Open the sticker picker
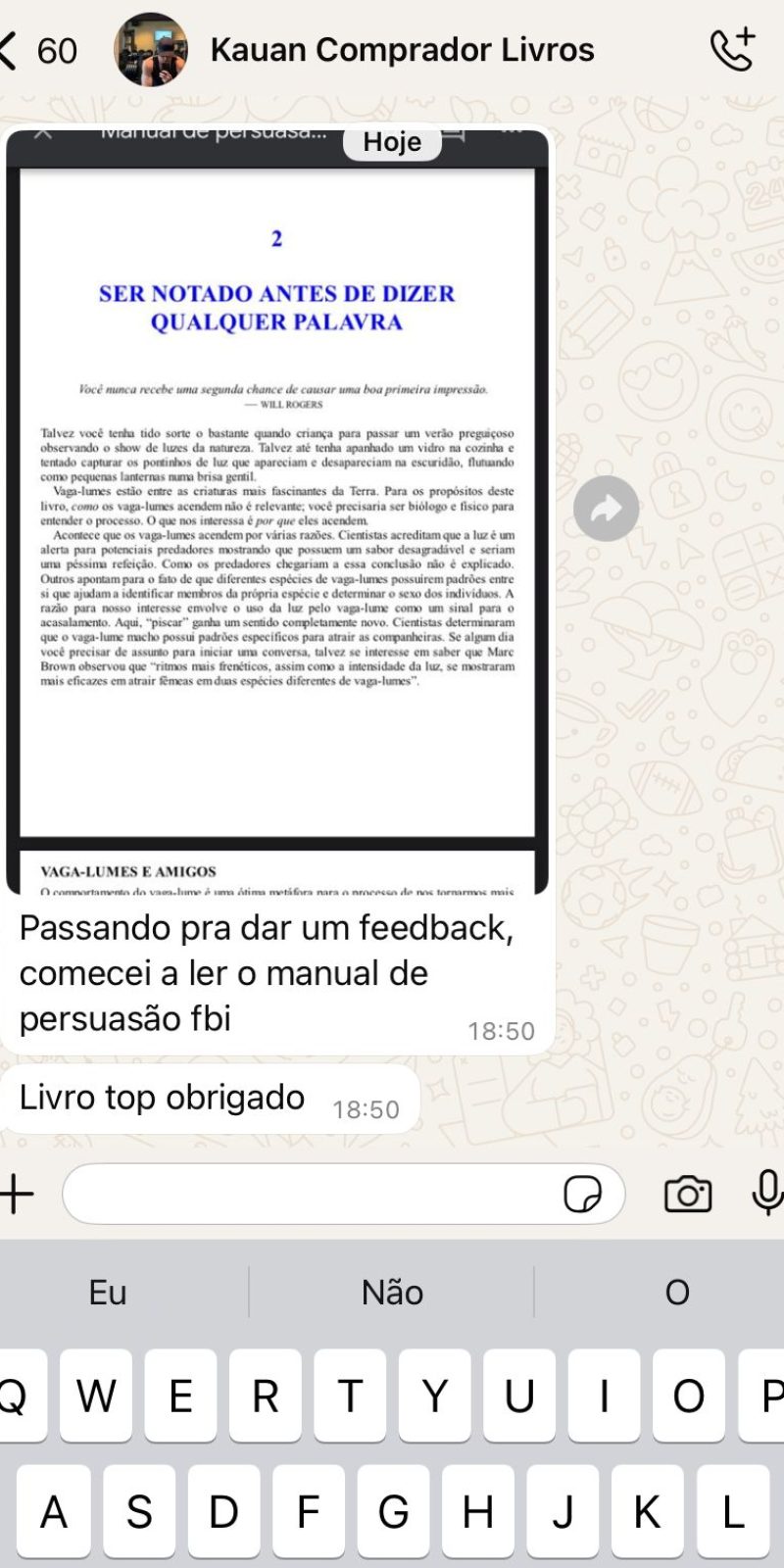Image resolution: width=784 pixels, height=1568 pixels. pos(582,1194)
